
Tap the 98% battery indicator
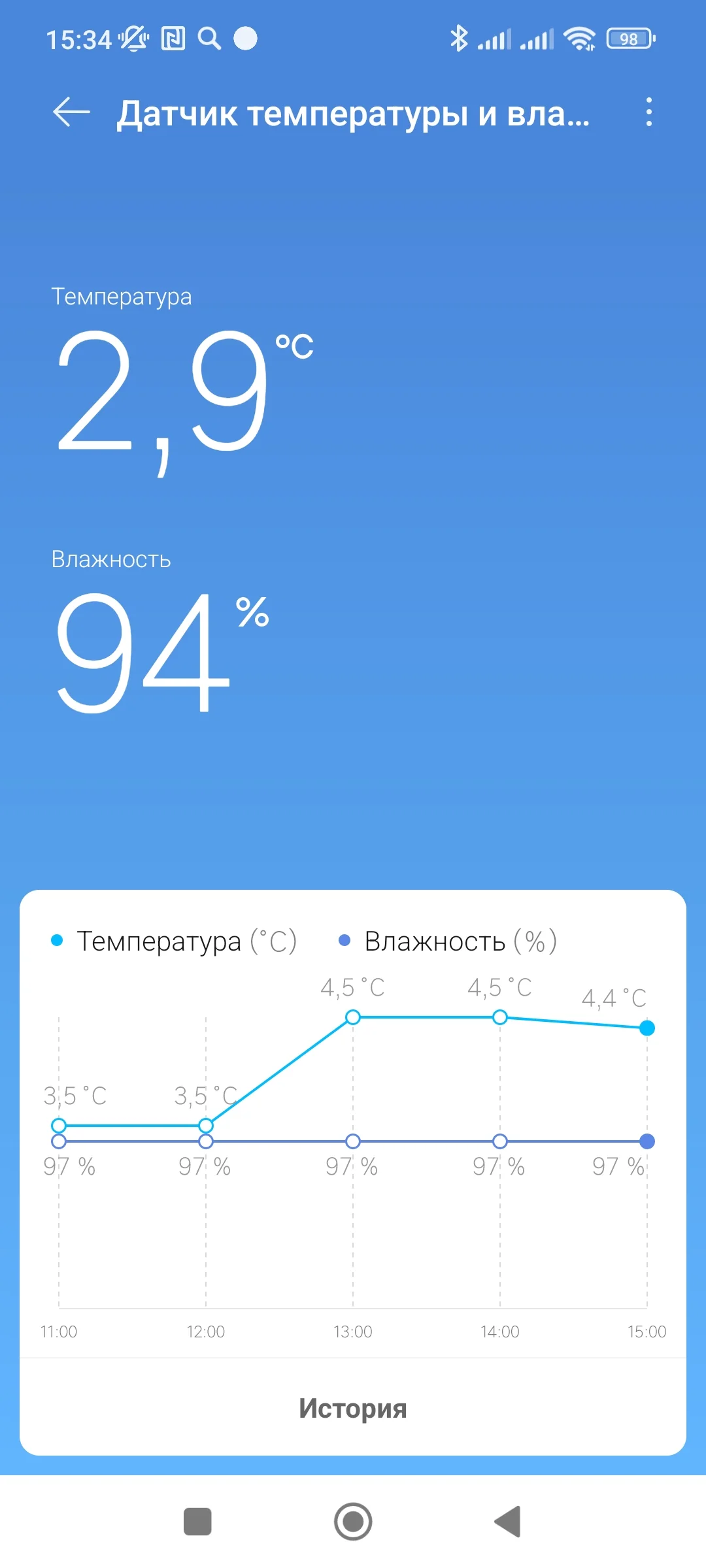point(628,39)
